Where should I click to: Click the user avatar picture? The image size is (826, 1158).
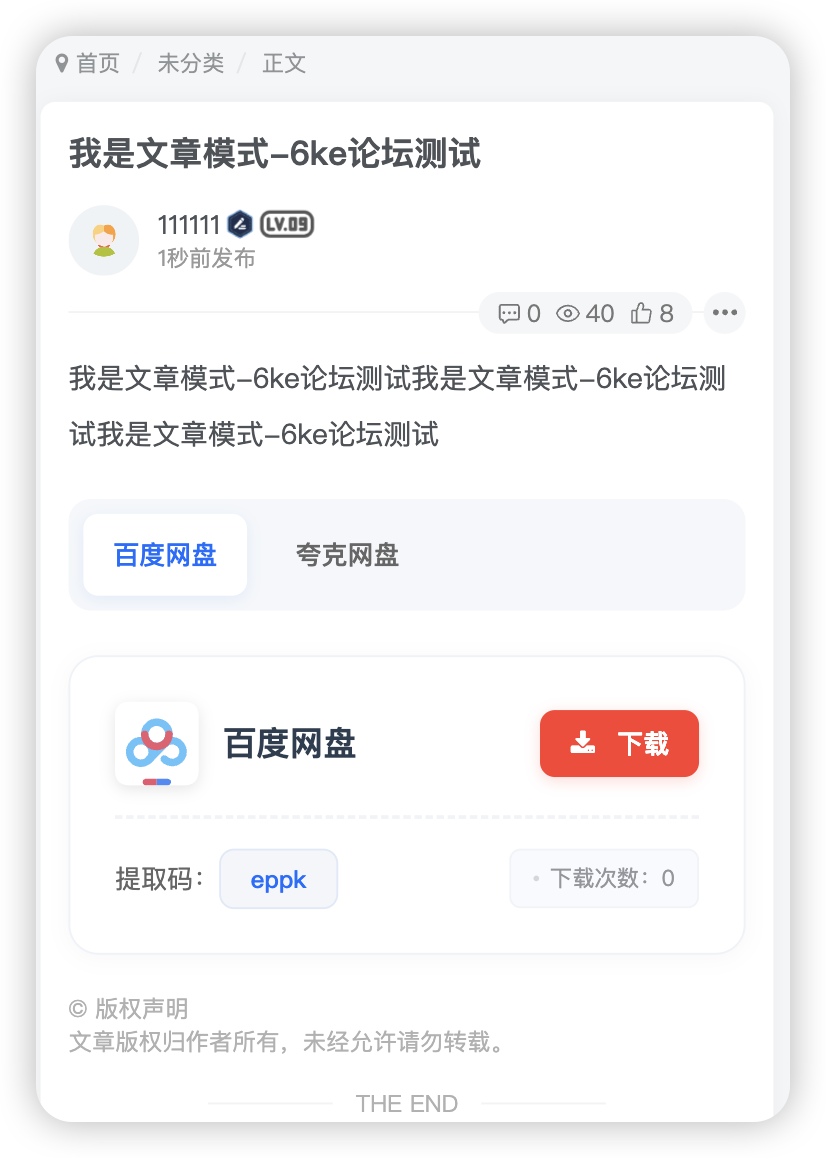(103, 240)
